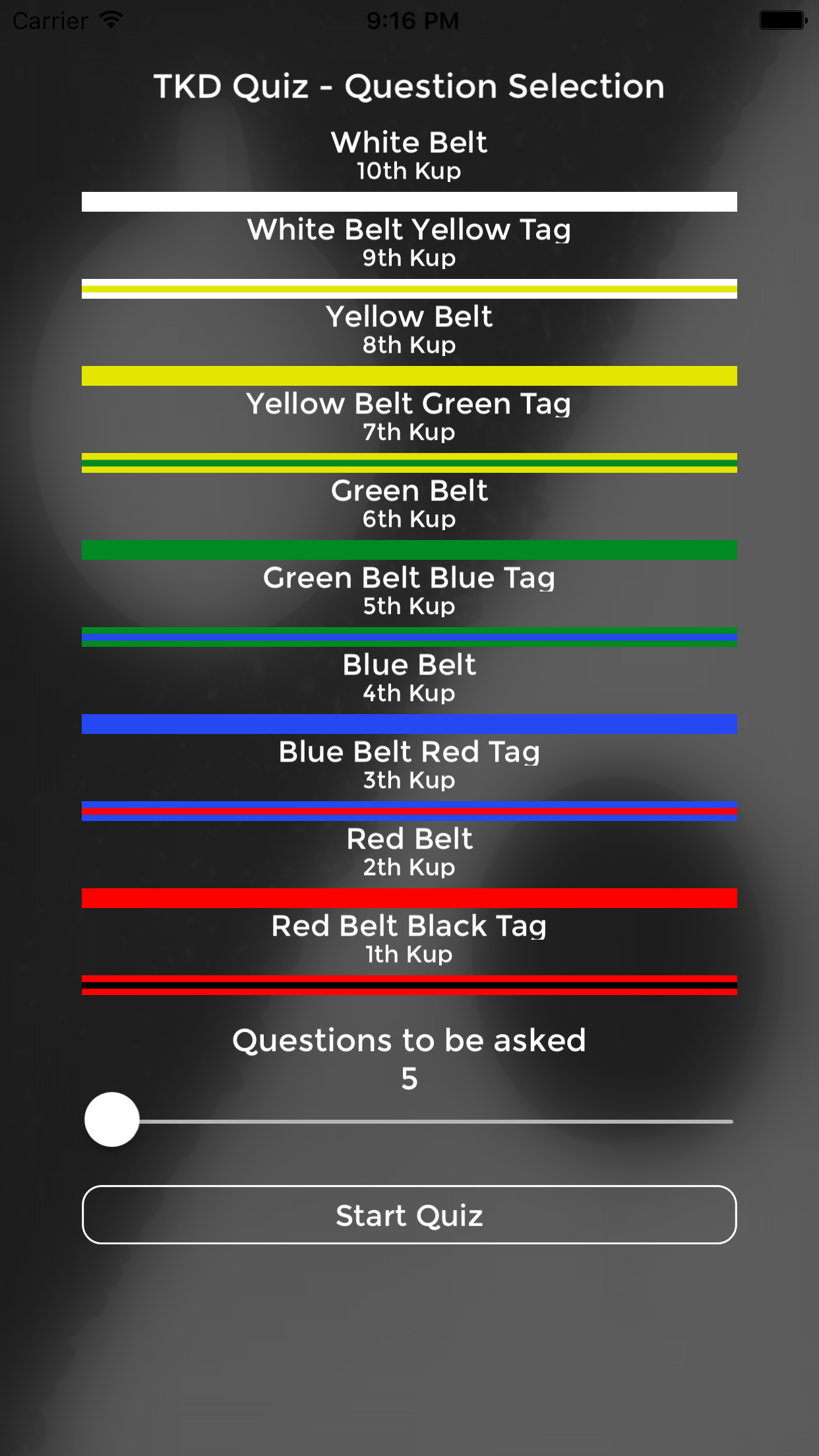Image resolution: width=819 pixels, height=1456 pixels.
Task: Select Blue Belt Red Tag 3th Kup
Action: click(x=409, y=765)
